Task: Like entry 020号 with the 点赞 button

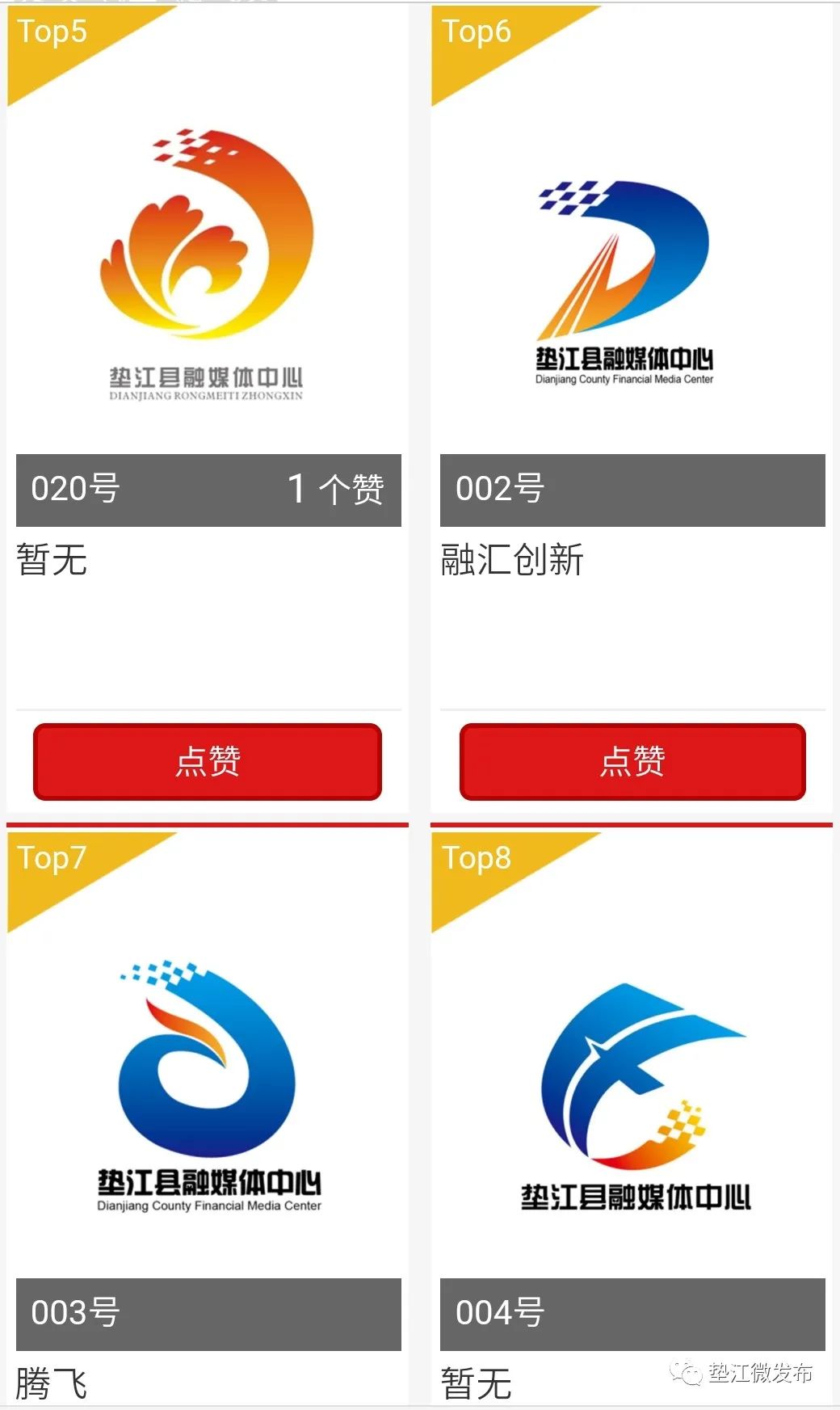Action: pos(208,761)
